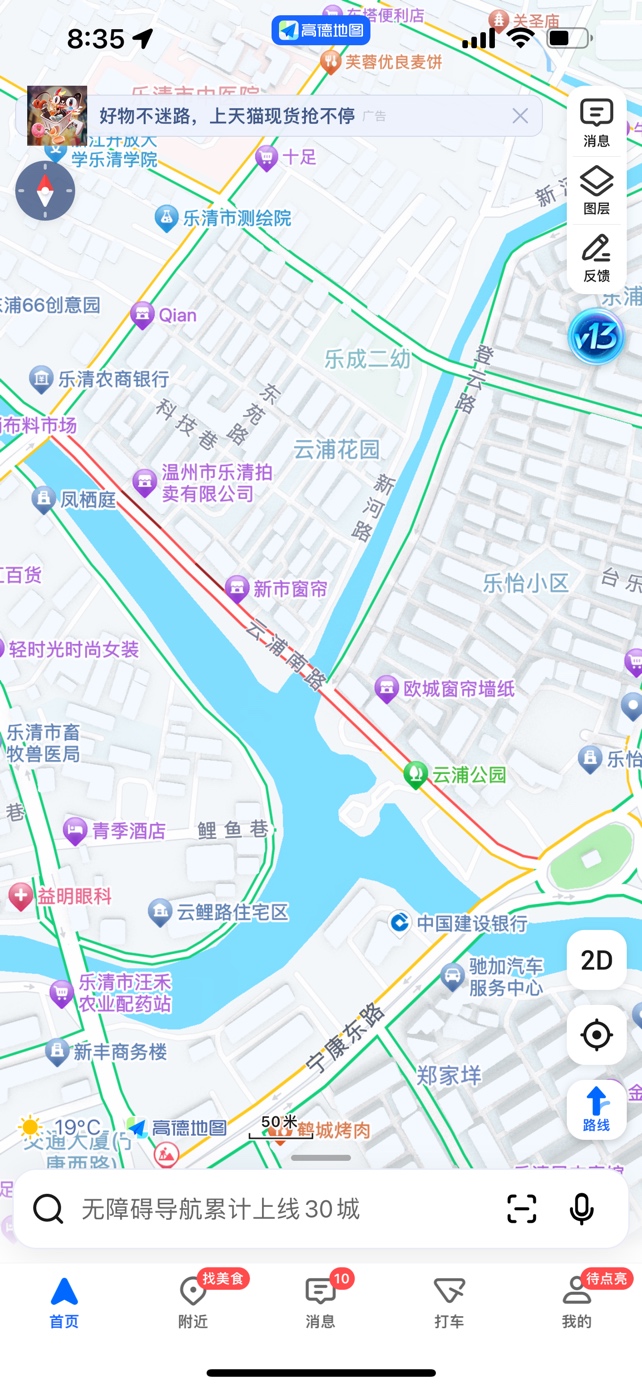The image size is (642, 1389).
Task: Center map on my current location
Action: coord(597,1035)
